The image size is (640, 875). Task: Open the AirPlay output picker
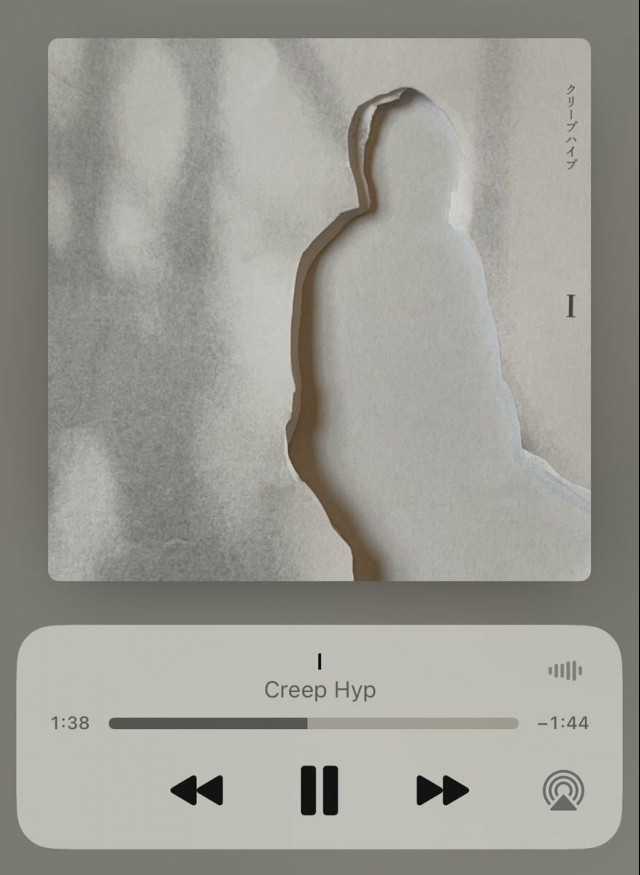564,790
